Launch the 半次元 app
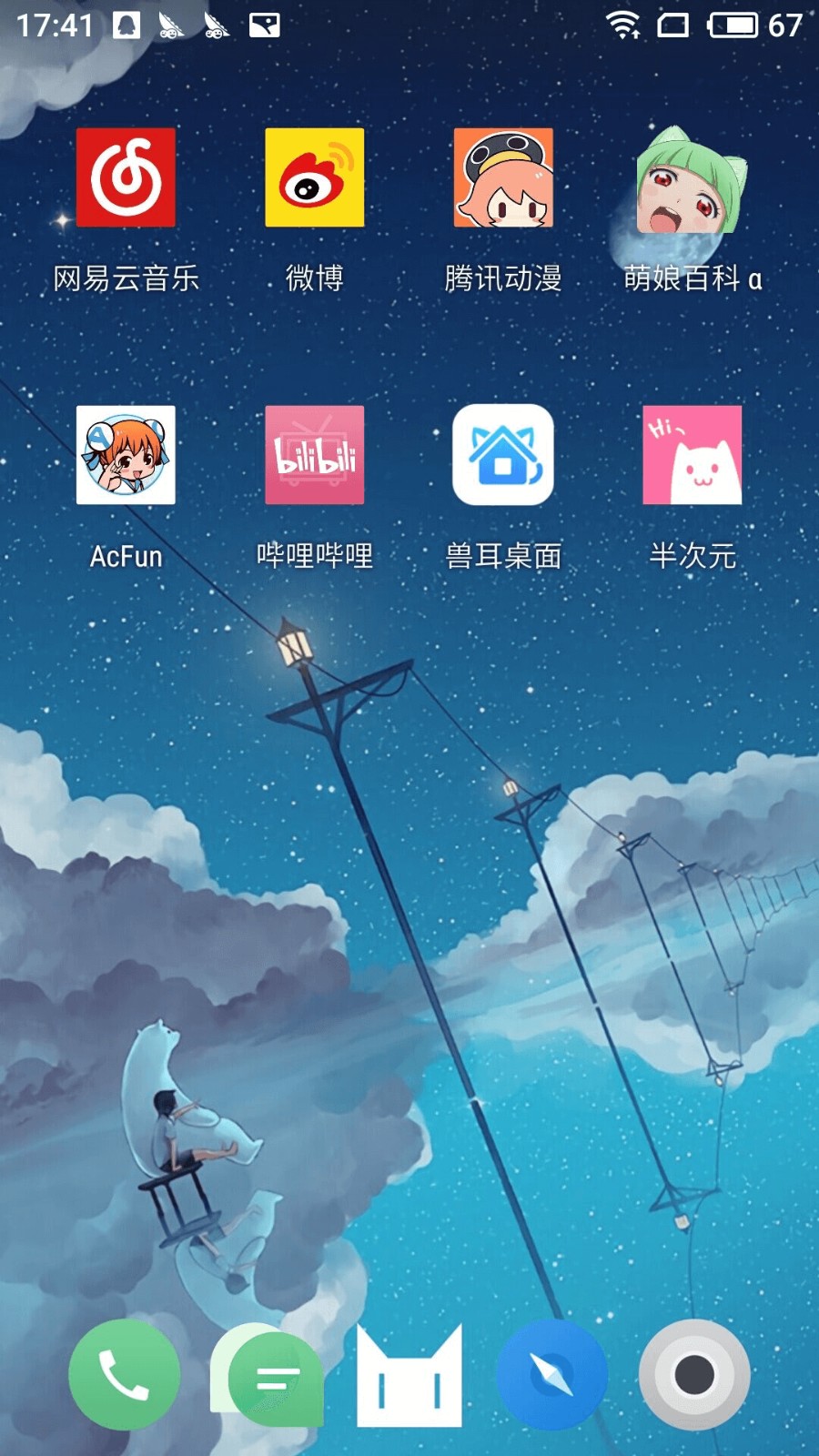The width and height of the screenshot is (819, 1456). click(692, 455)
